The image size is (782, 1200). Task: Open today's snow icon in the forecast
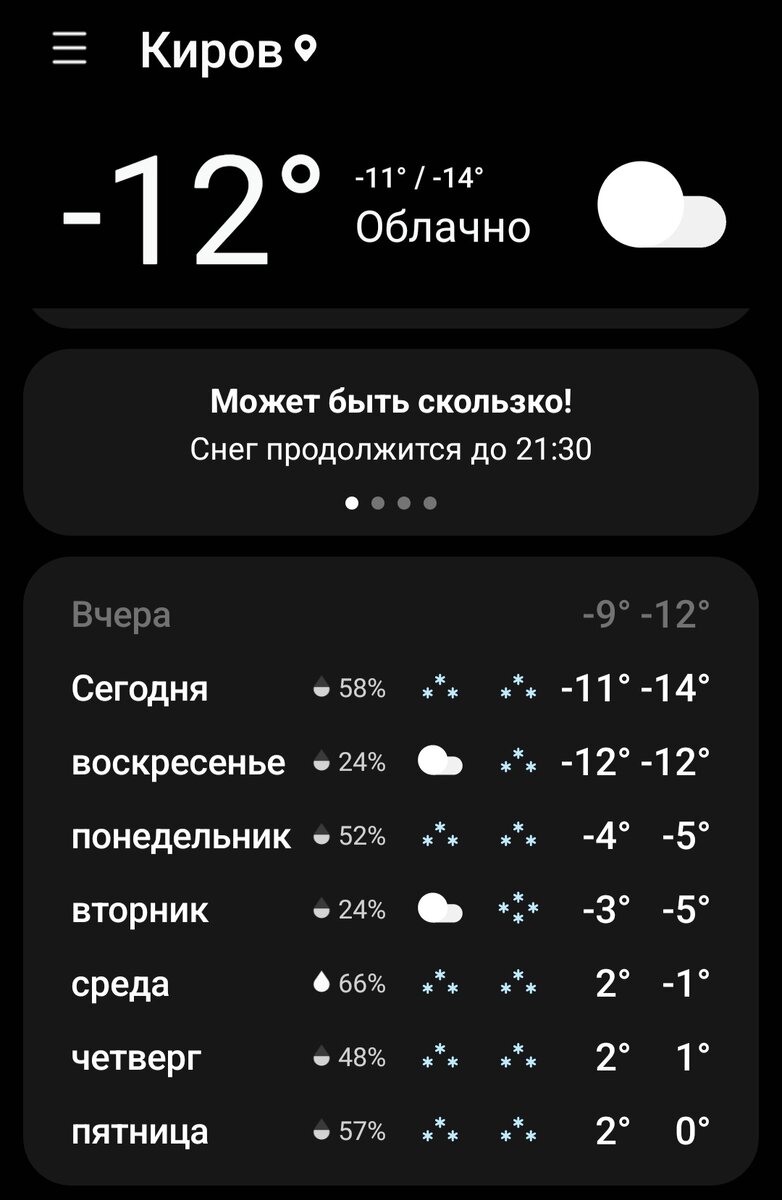[x=440, y=687]
